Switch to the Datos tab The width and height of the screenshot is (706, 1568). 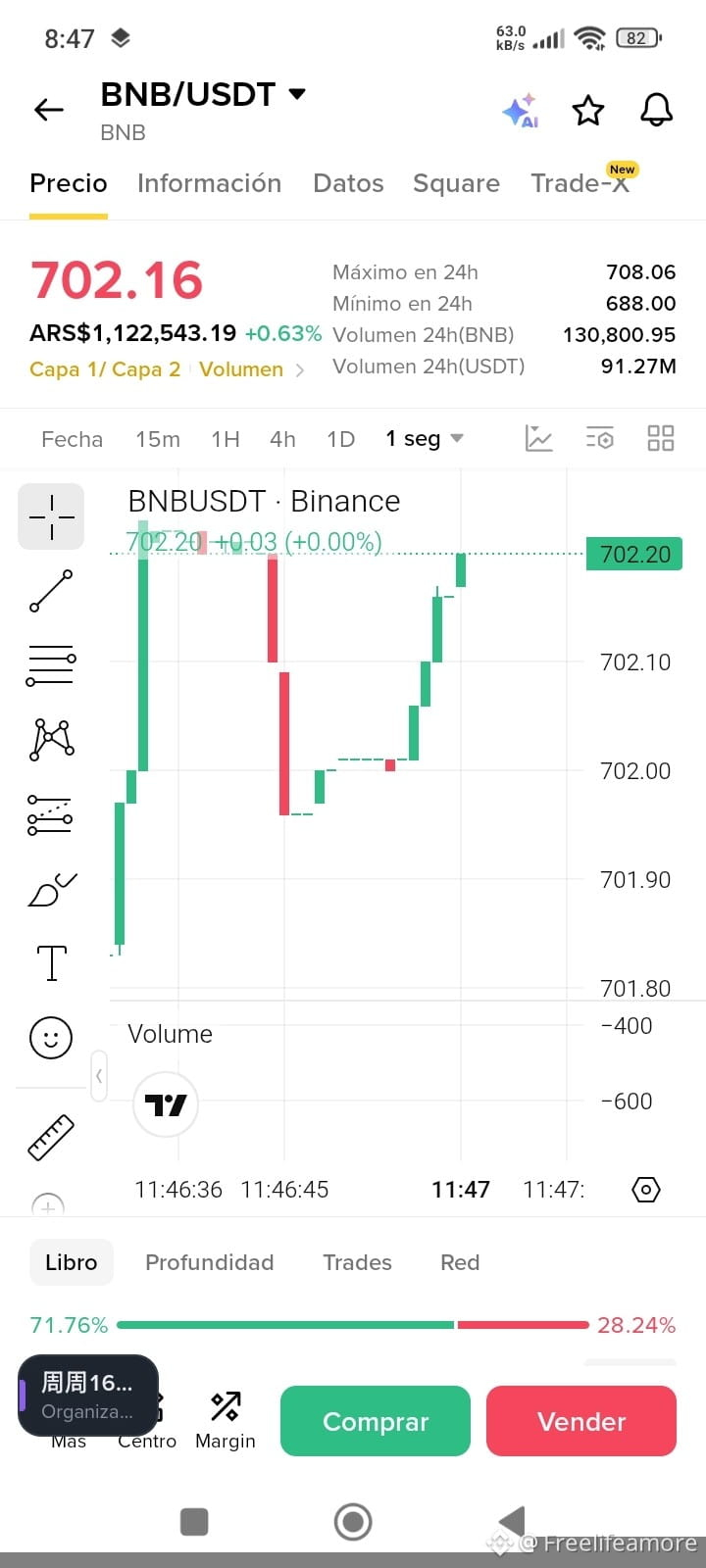(x=348, y=183)
